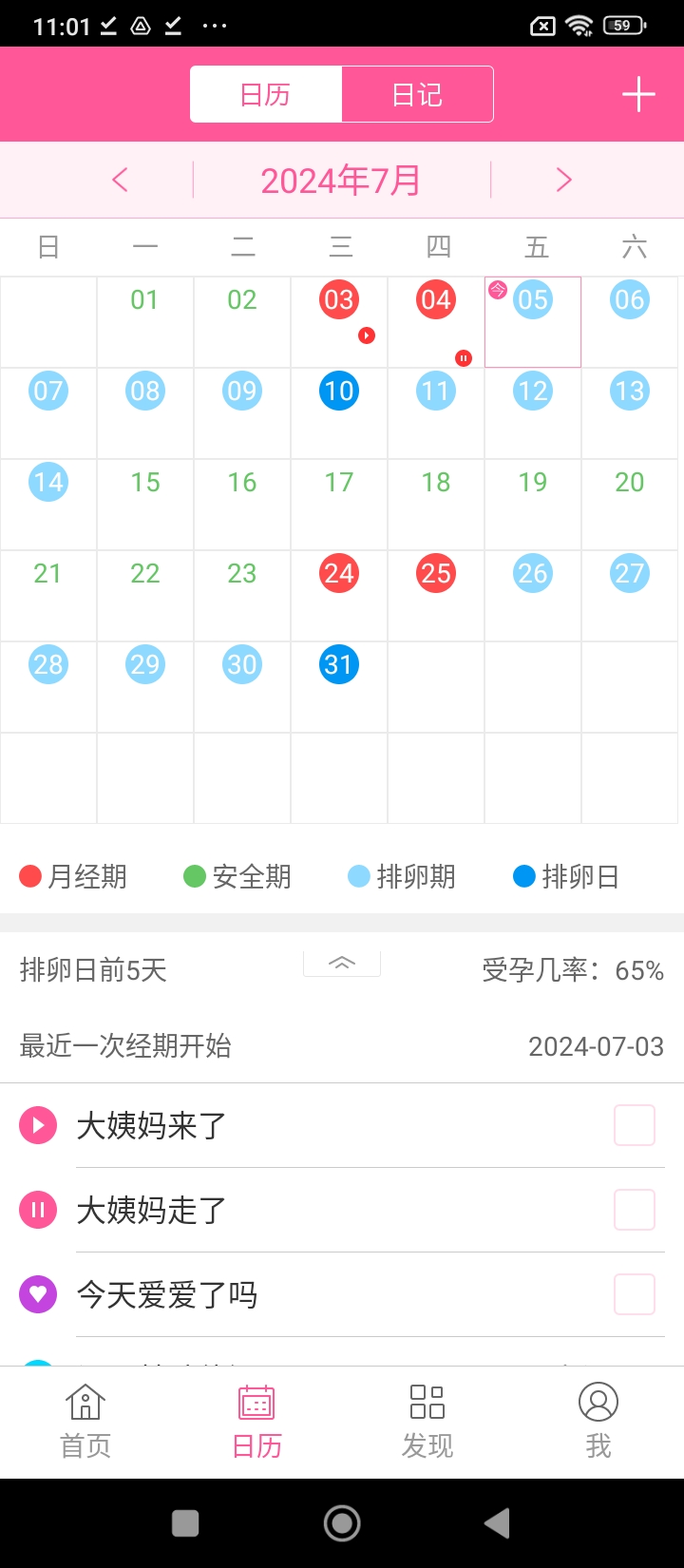The width and height of the screenshot is (684, 1568).
Task: Choose July 24 on the calendar
Action: pos(339,574)
